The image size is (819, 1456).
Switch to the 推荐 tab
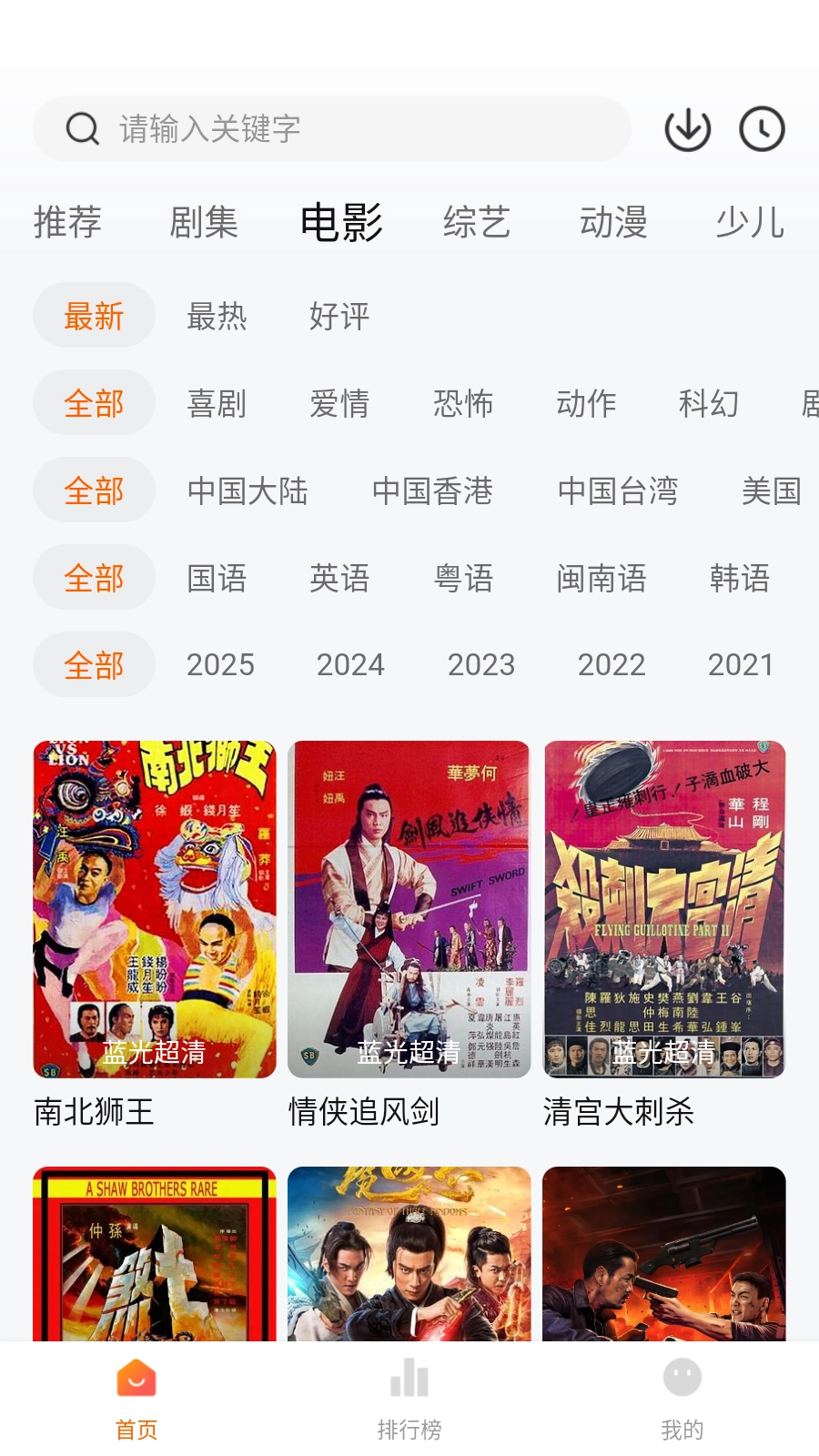pyautogui.click(x=67, y=223)
